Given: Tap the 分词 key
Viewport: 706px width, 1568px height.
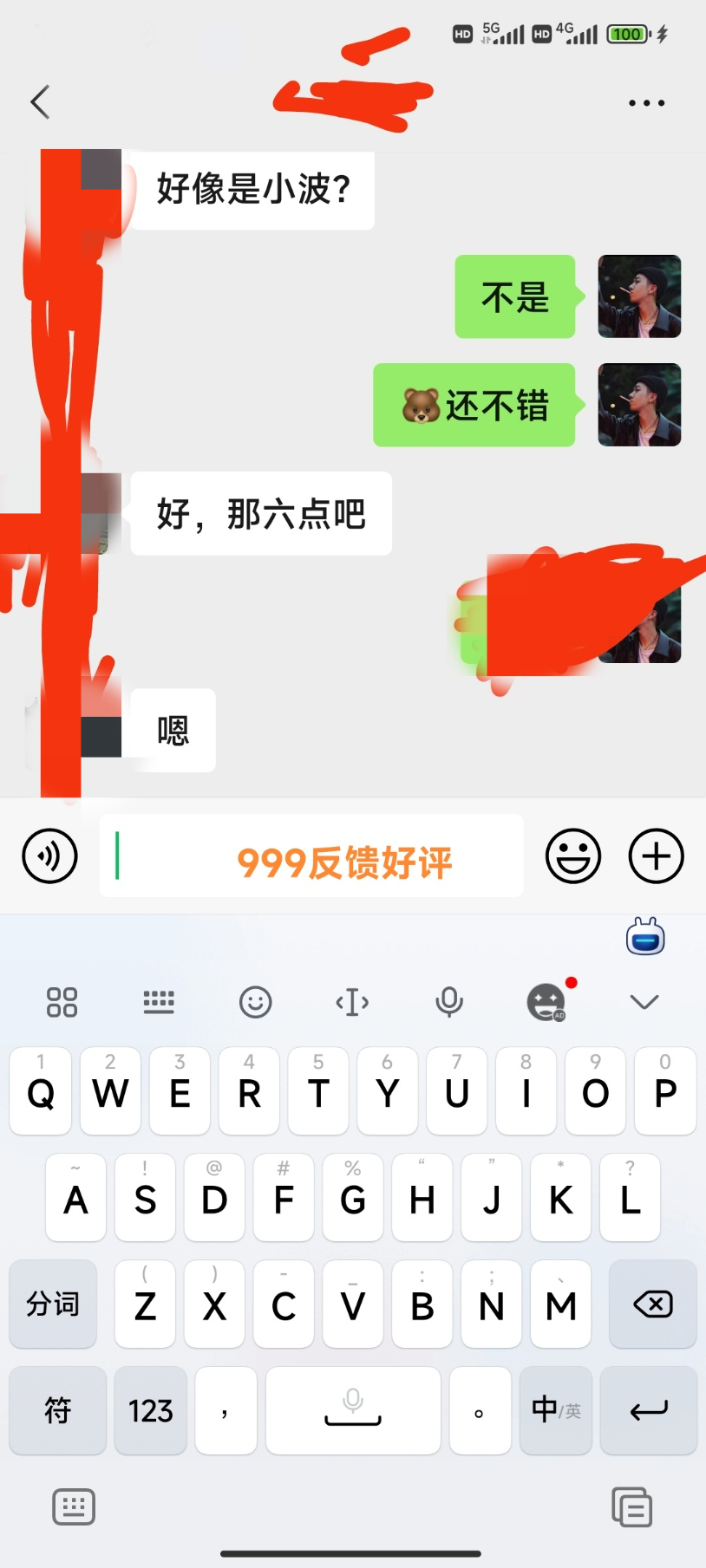Looking at the screenshot, I should tap(53, 1304).
